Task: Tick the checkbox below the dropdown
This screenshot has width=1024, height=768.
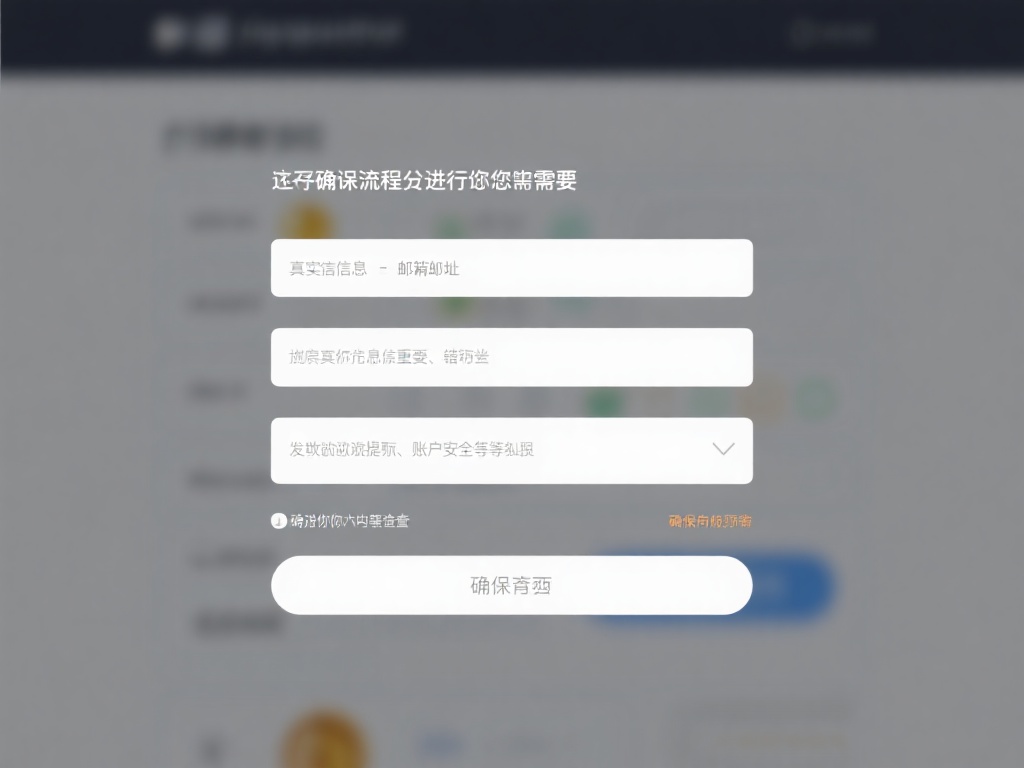Action: tap(279, 521)
